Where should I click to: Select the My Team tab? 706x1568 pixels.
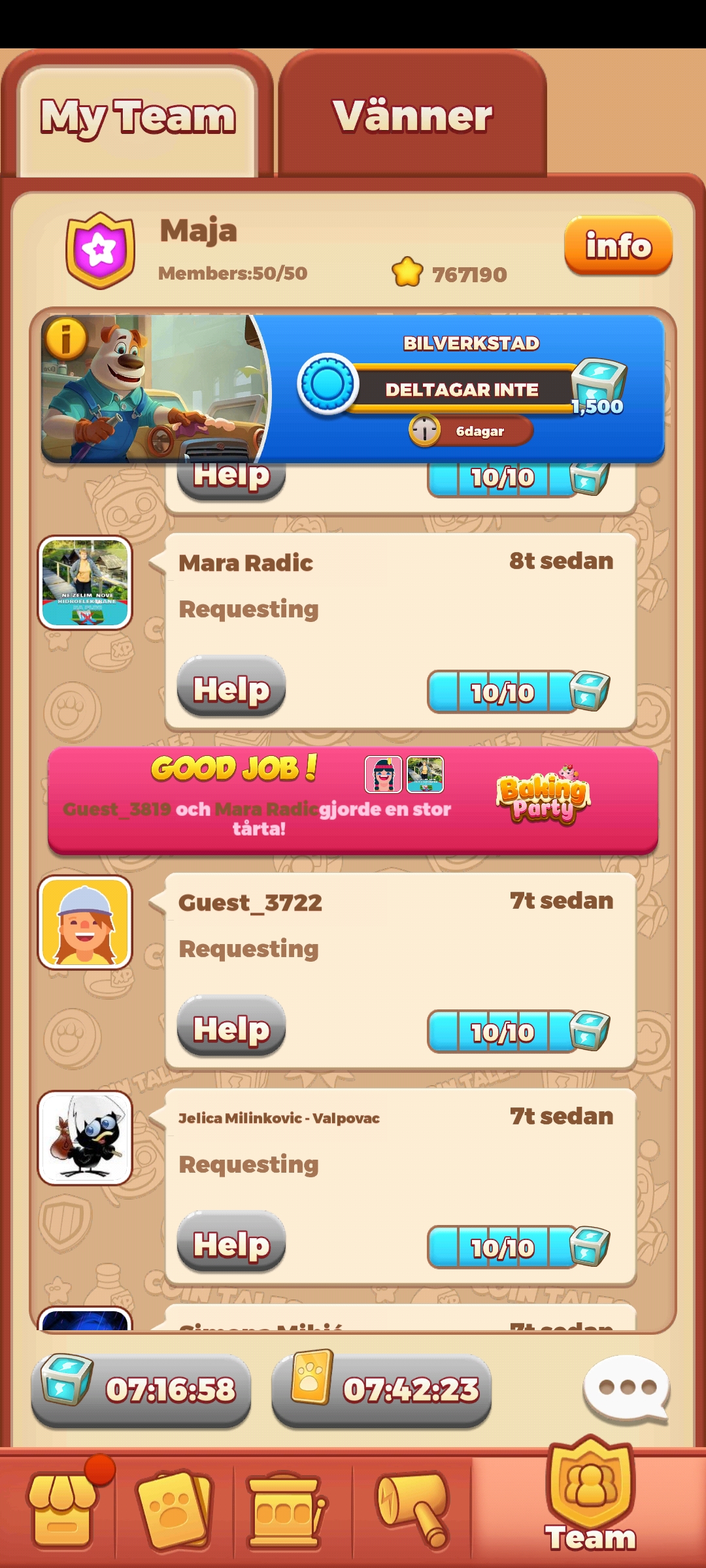click(x=137, y=119)
